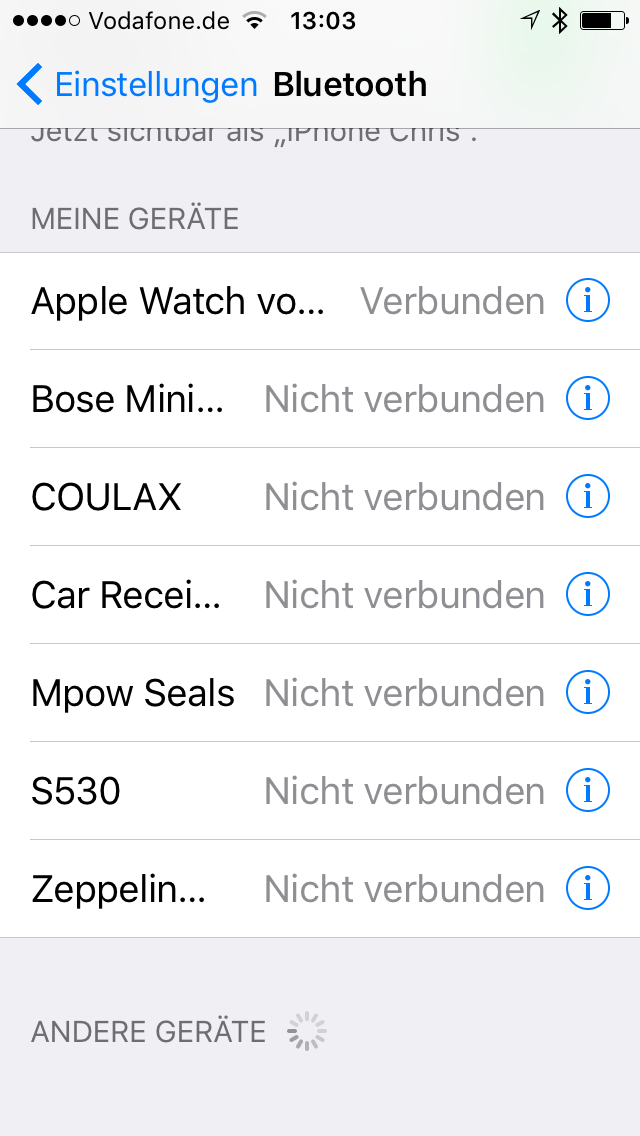
Task: Open info for Apple Watch device
Action: point(587,301)
